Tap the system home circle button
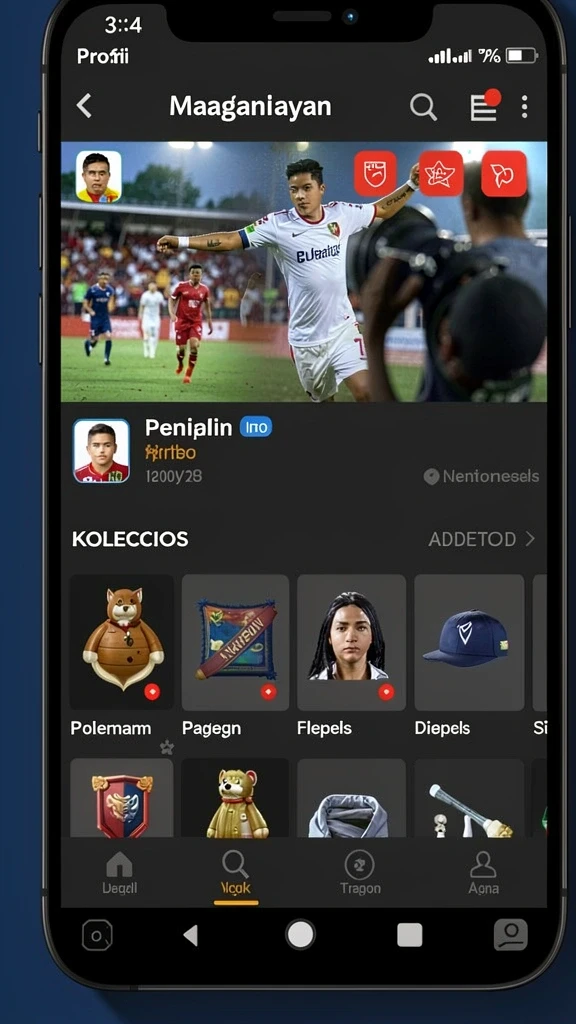 pyautogui.click(x=300, y=935)
